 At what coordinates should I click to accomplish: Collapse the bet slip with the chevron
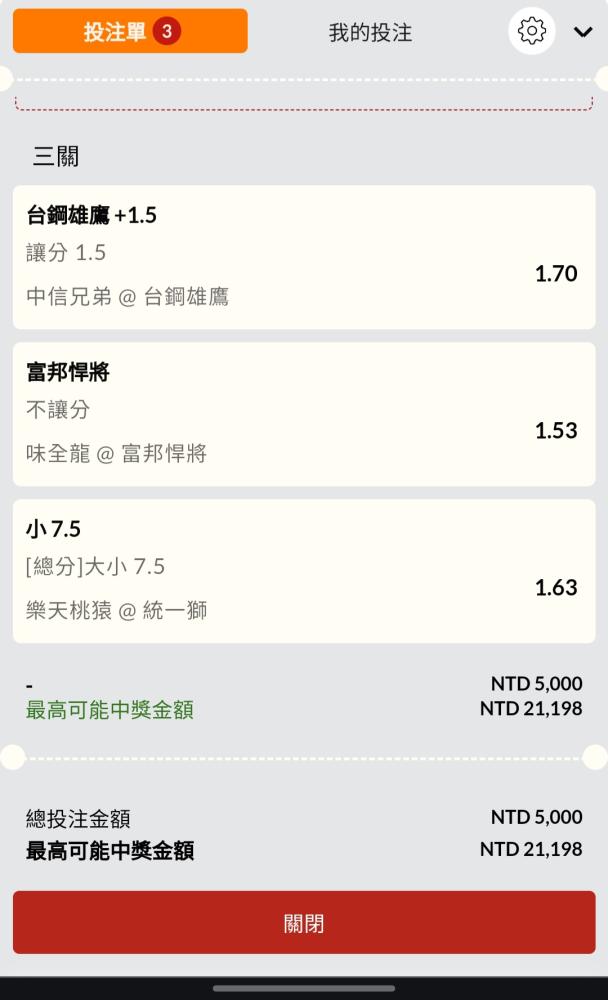coord(583,32)
